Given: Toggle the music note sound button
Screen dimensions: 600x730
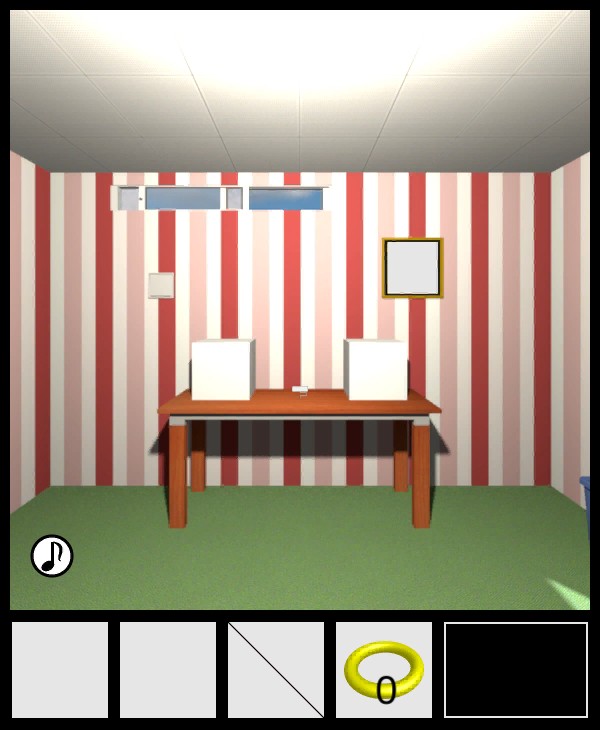Looking at the screenshot, I should point(52,556).
